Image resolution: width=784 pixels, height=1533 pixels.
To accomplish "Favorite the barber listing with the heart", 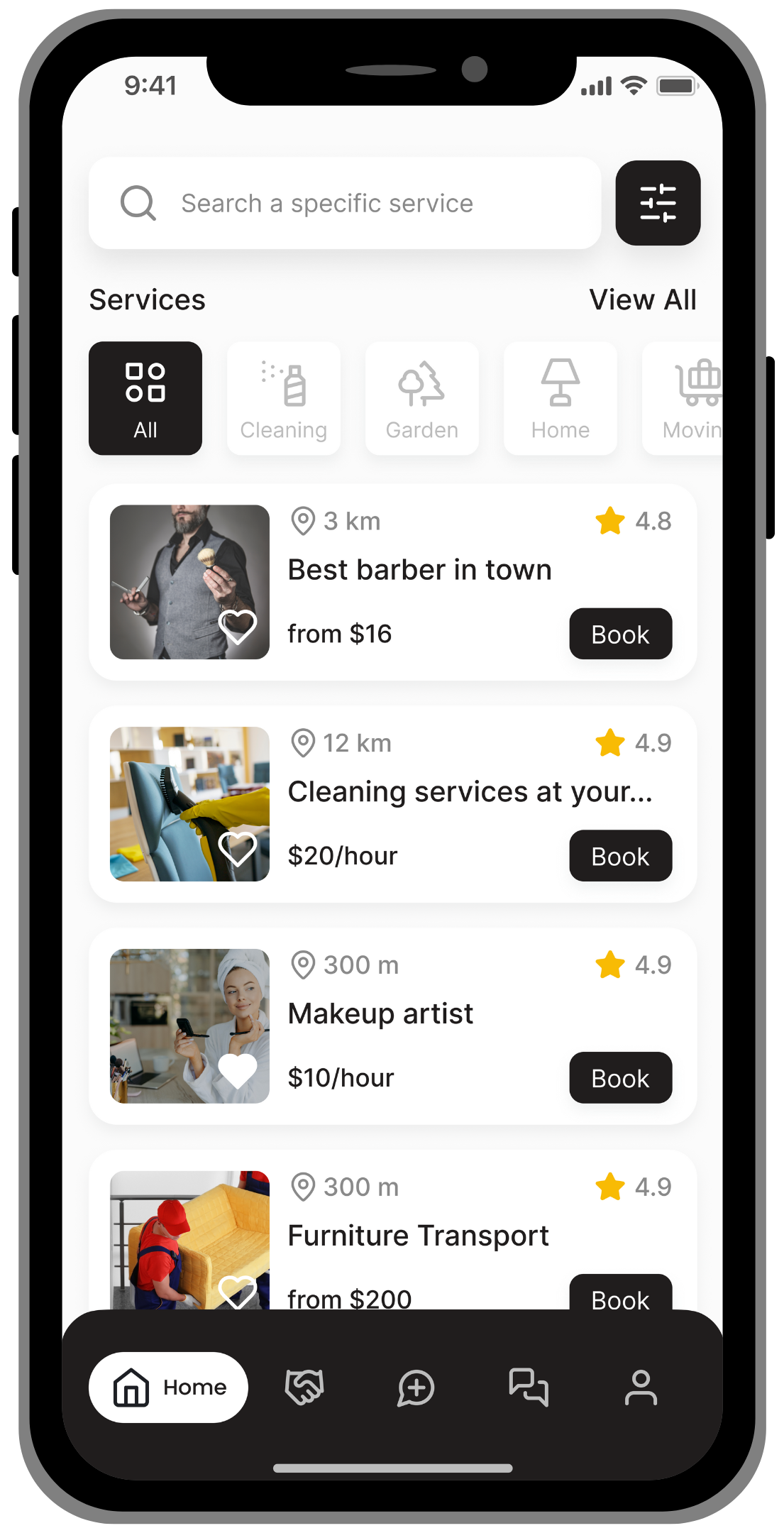I will pyautogui.click(x=237, y=626).
